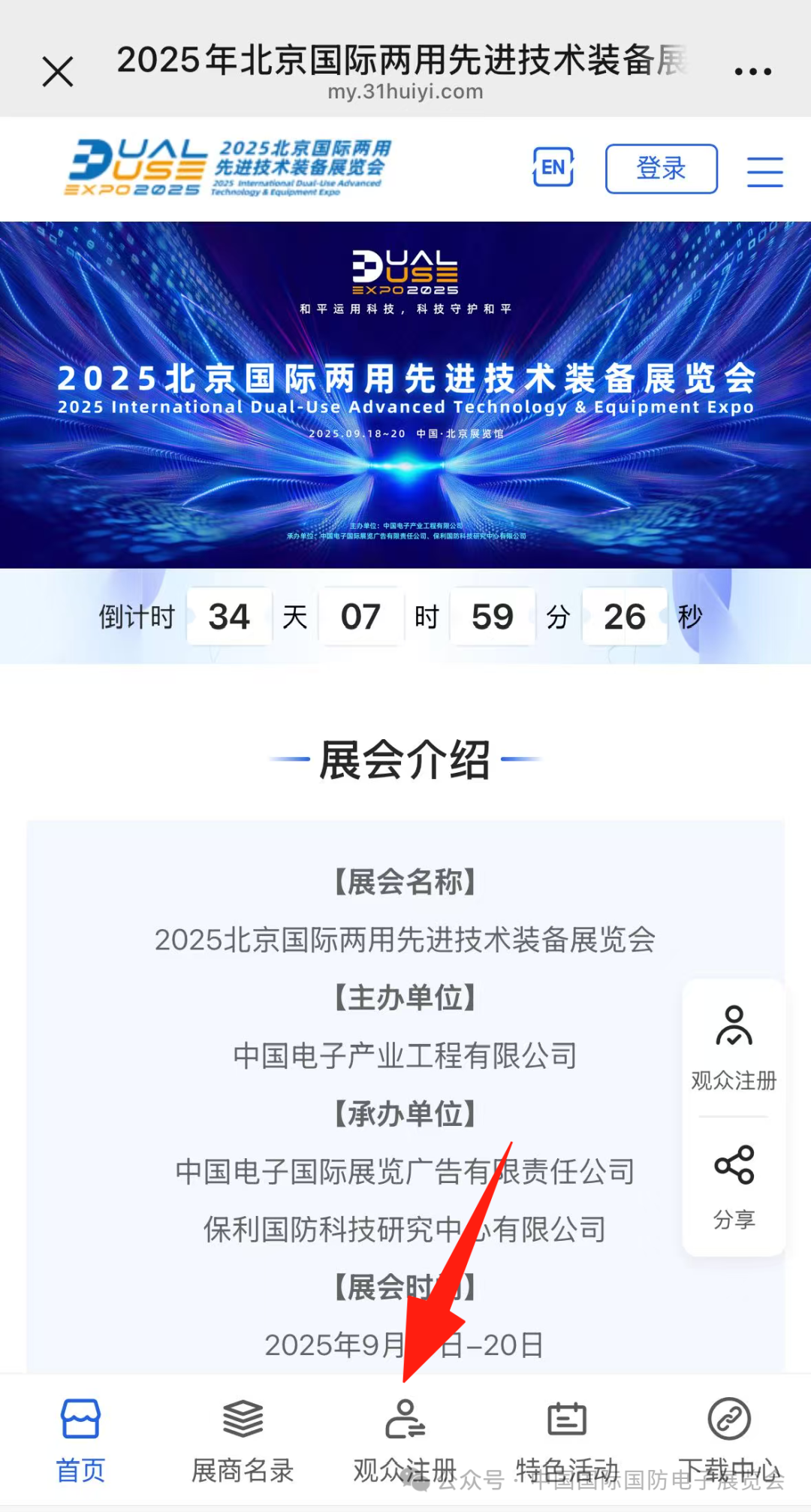Tap the 登录 login button
Viewport: 811px width, 1512px height.
(661, 168)
